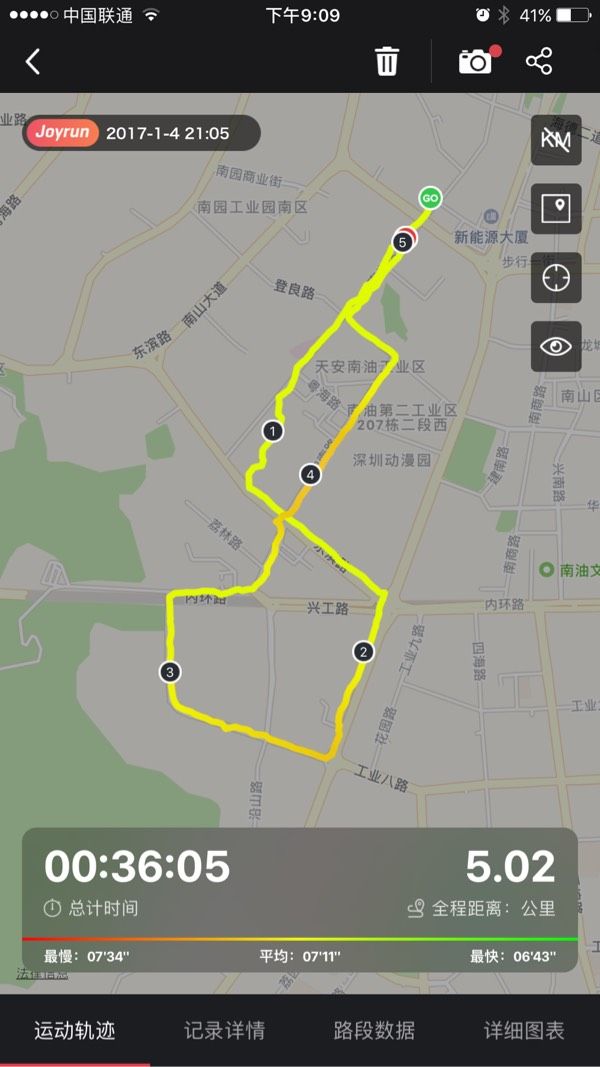Go back with the top-left arrow
This screenshot has width=600, height=1067.
tap(33, 62)
